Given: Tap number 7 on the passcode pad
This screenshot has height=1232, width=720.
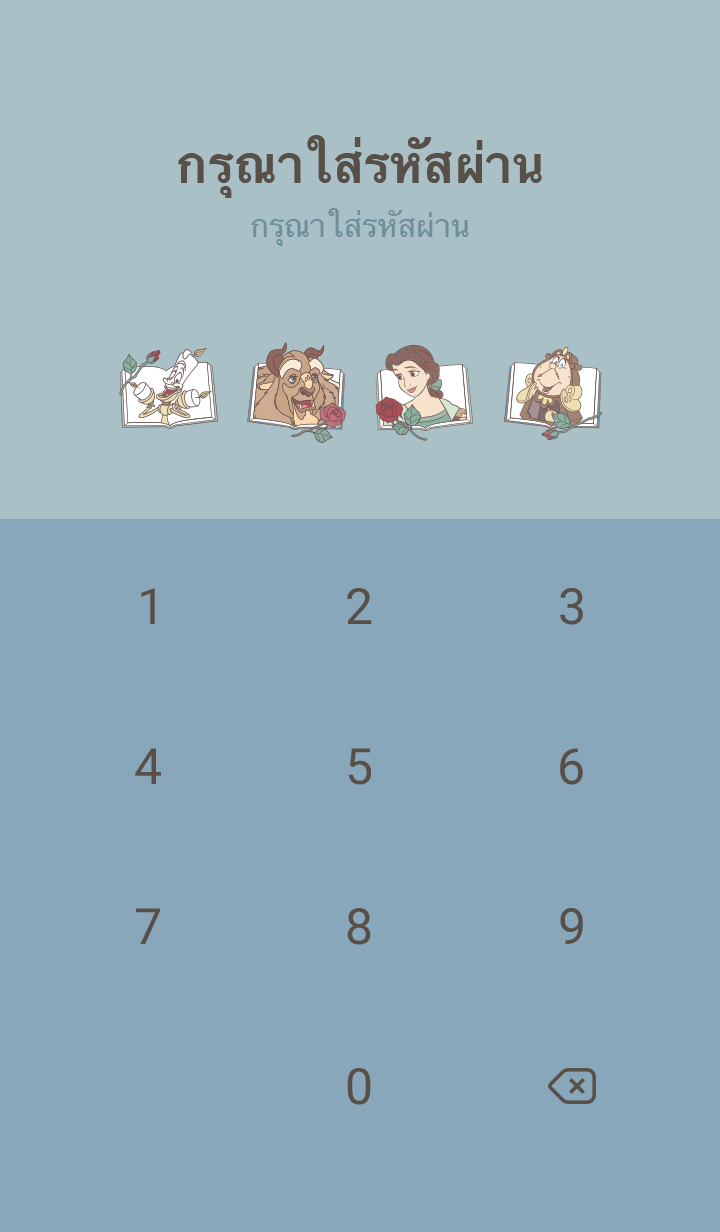Looking at the screenshot, I should (x=148, y=927).
